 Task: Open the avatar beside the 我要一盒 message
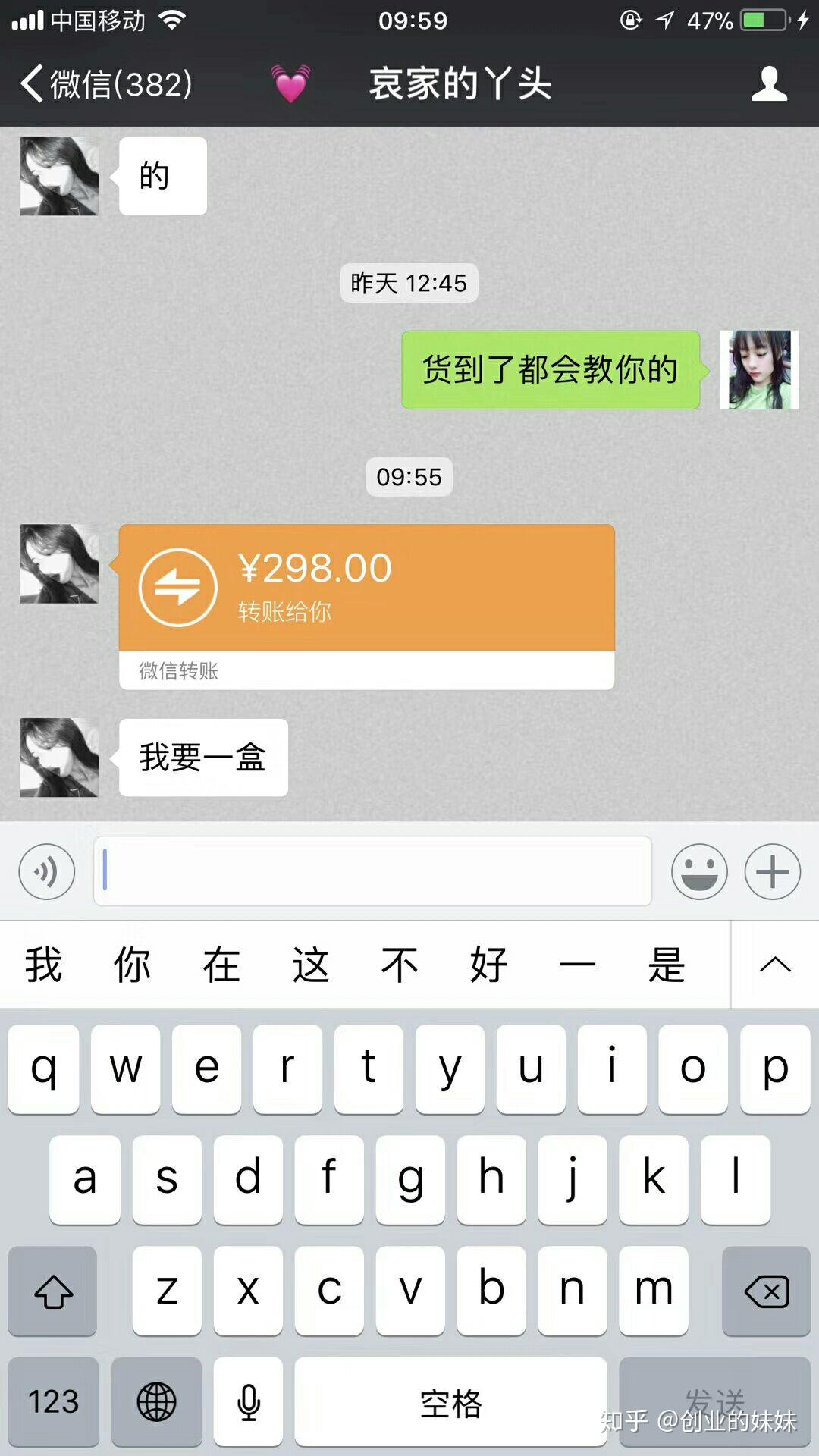(59, 758)
